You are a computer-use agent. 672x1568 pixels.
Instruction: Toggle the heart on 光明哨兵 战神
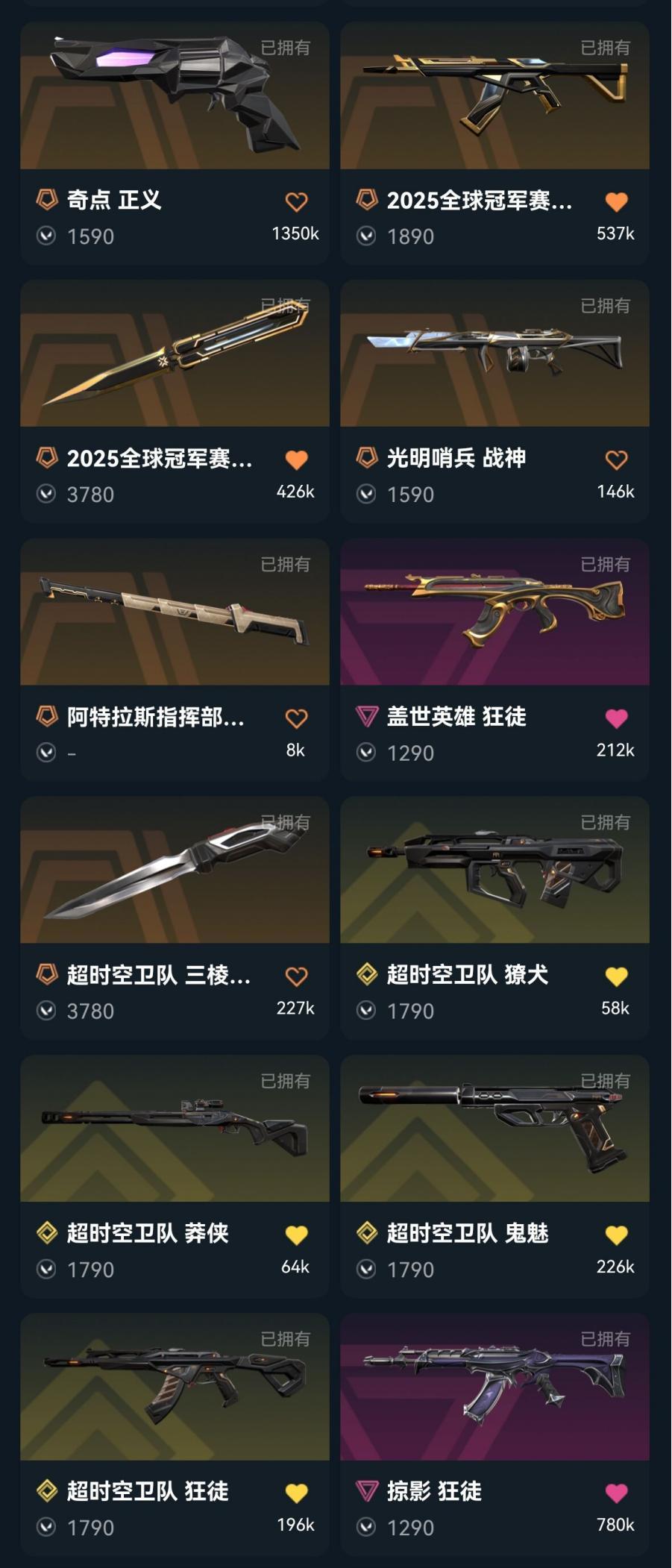(616, 458)
